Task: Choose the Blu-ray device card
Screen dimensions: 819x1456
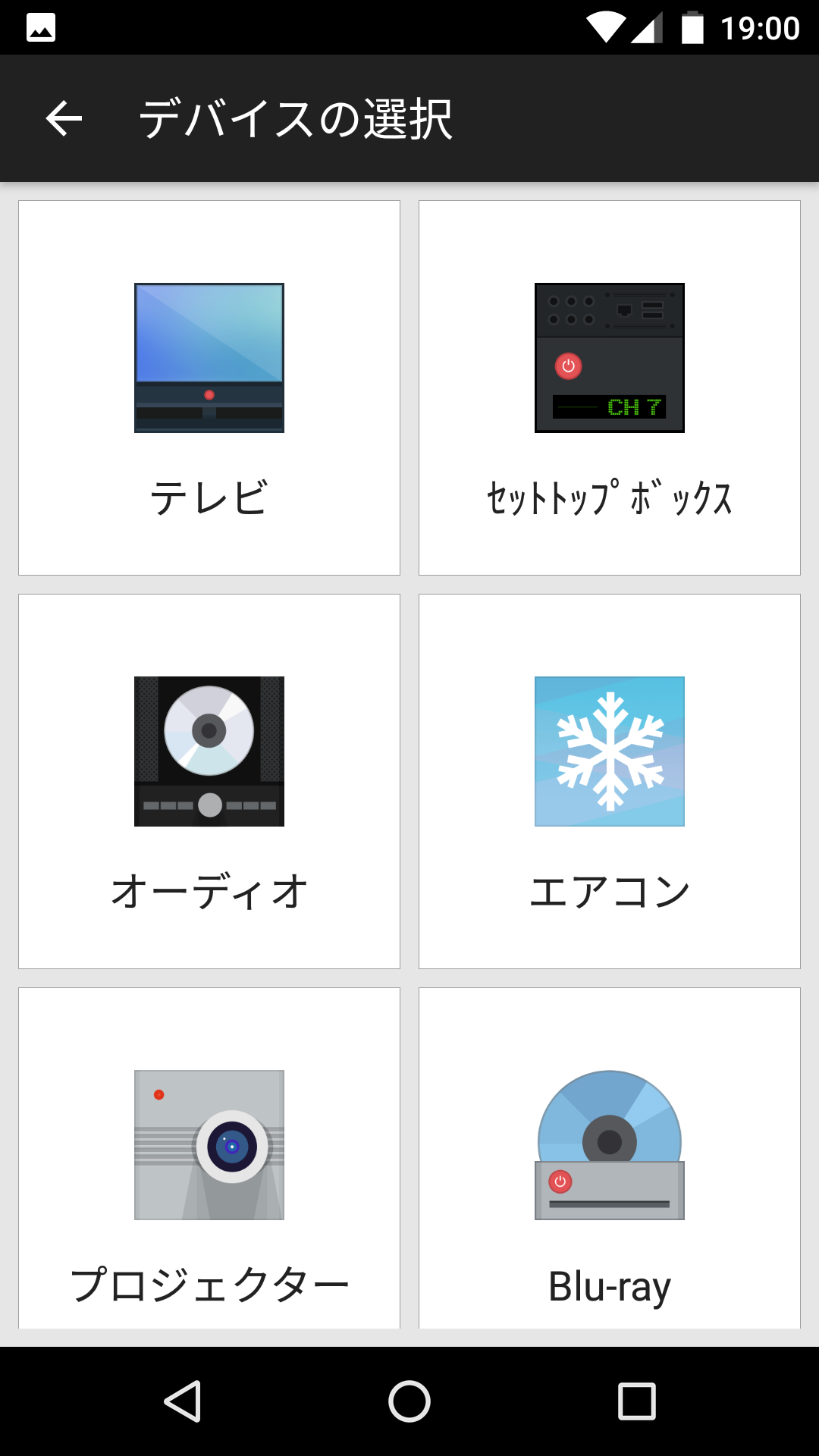Action: [610, 1158]
